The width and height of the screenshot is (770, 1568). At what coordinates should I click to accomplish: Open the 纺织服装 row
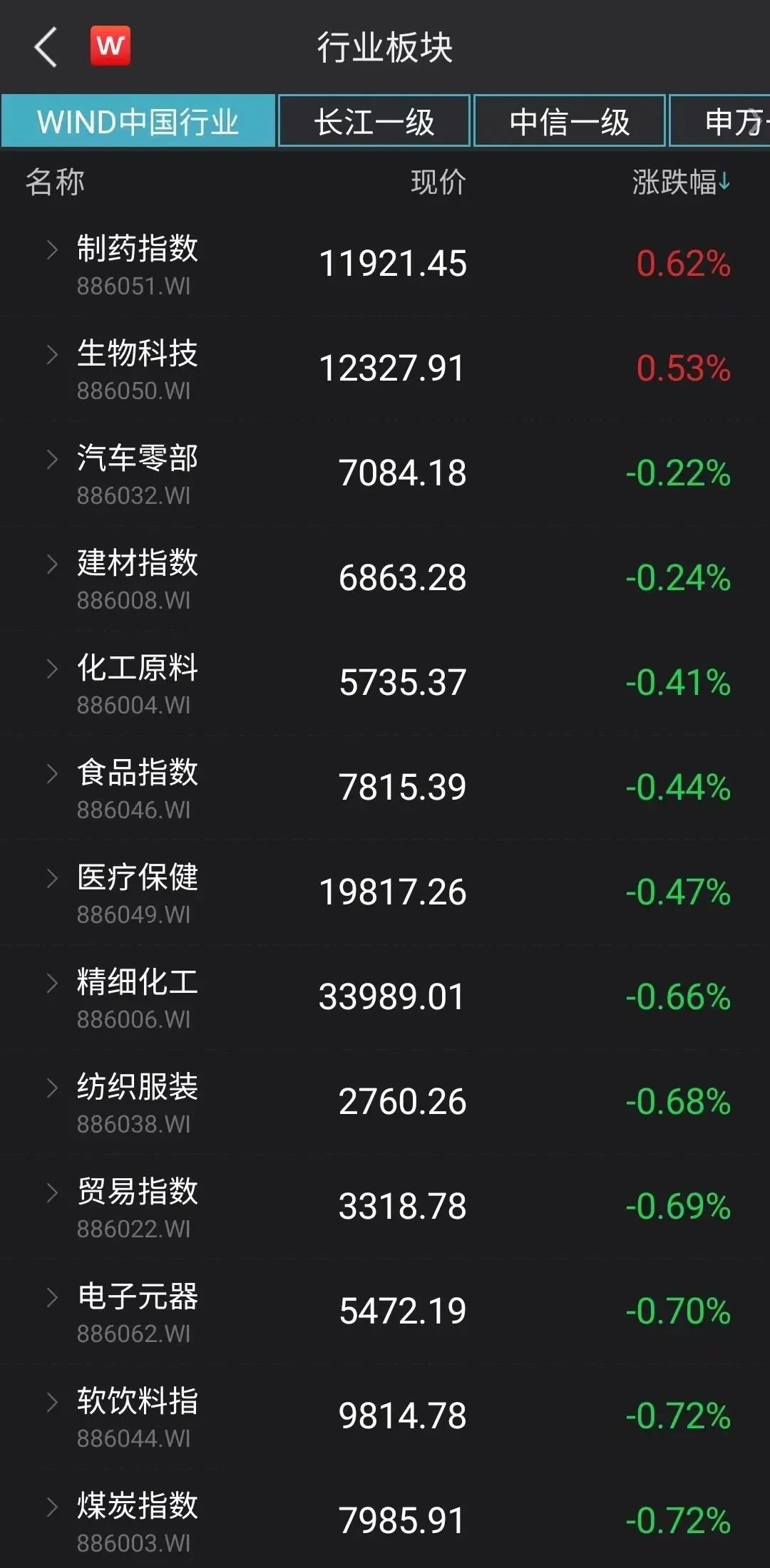tap(385, 1102)
